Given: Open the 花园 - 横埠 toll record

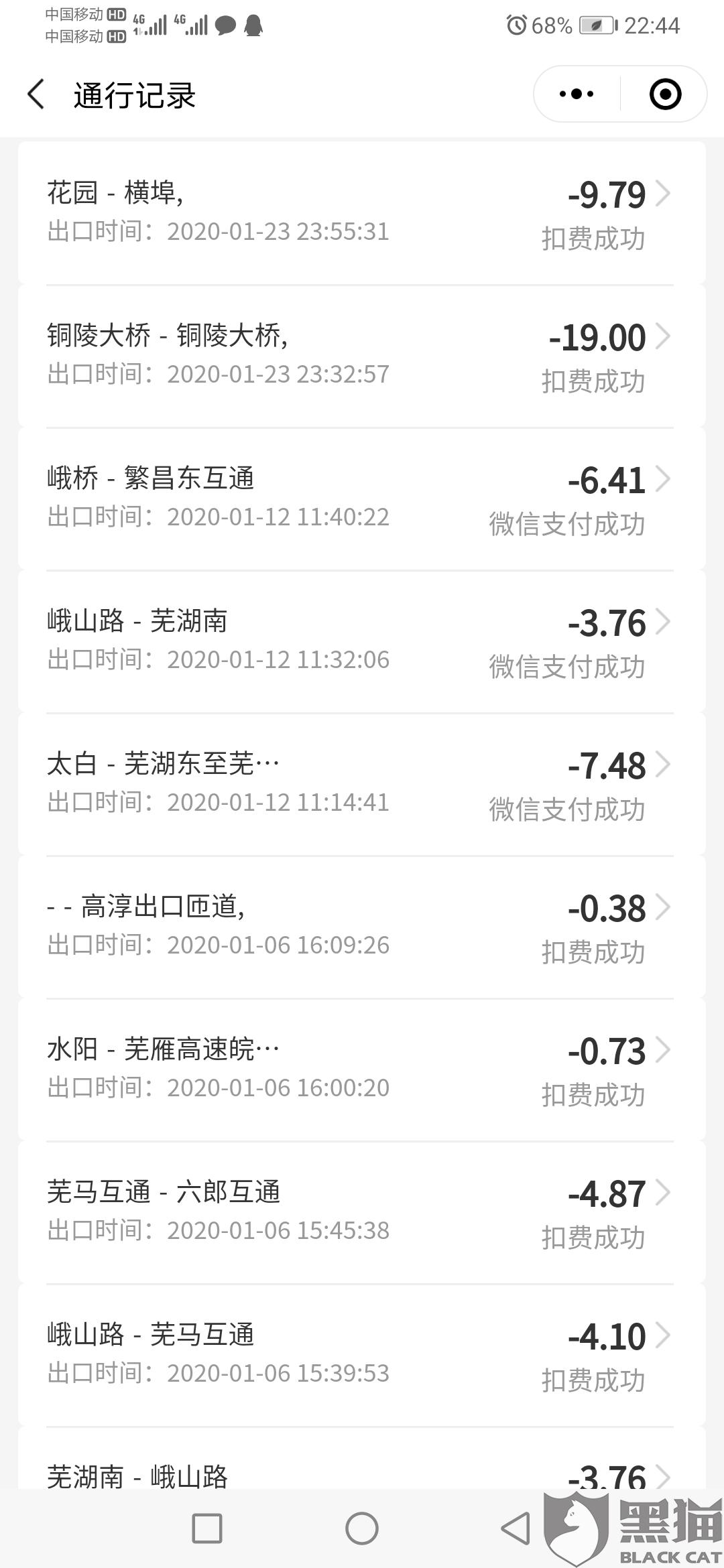Looking at the screenshot, I should [x=362, y=213].
